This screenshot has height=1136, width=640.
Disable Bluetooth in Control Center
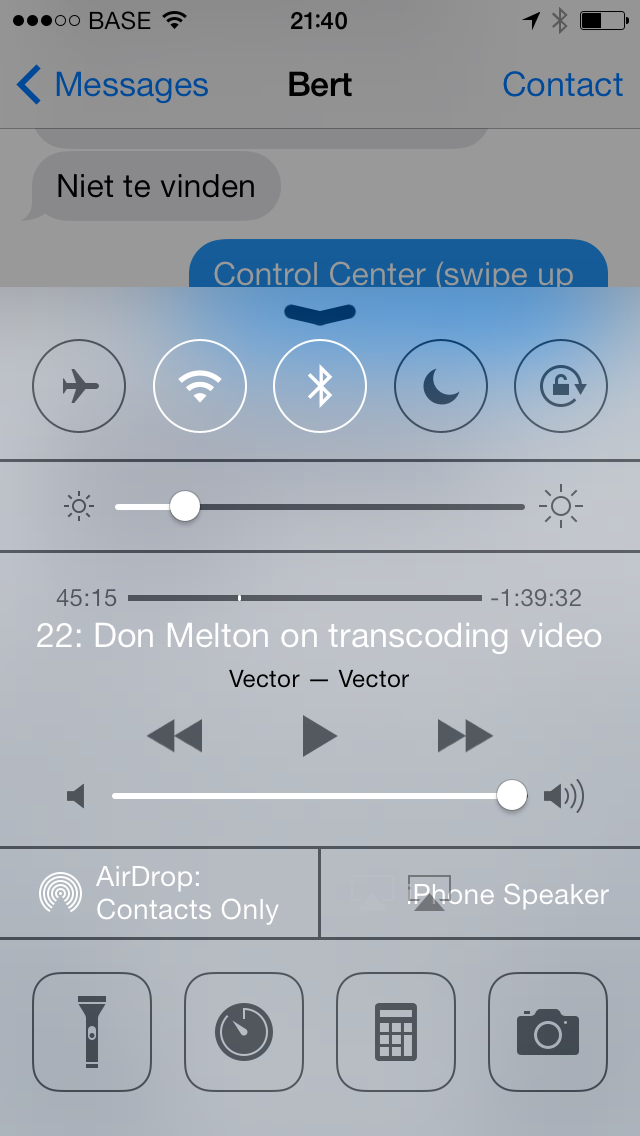pos(320,386)
